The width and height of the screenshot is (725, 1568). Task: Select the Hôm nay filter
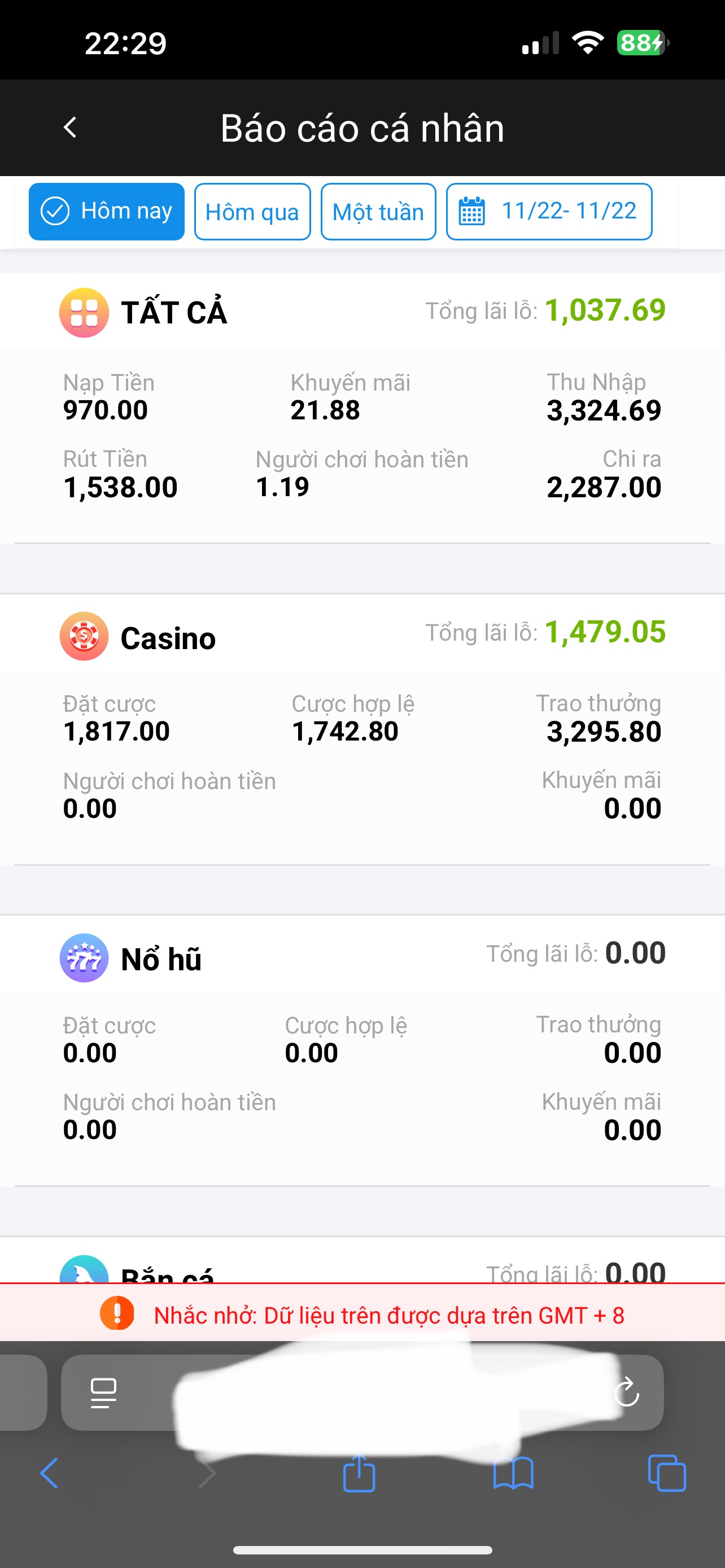107,211
